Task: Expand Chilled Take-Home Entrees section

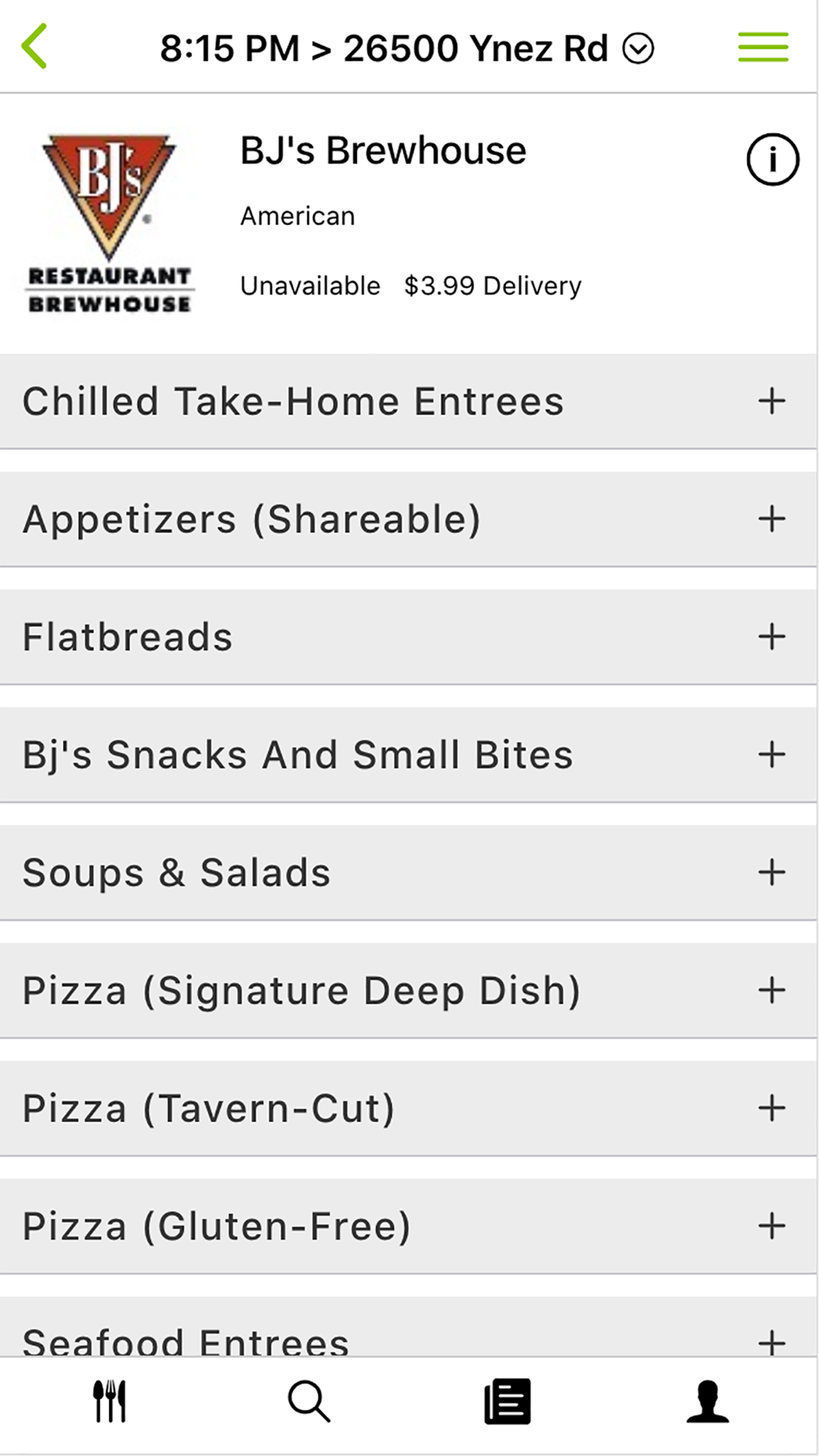Action: click(408, 401)
